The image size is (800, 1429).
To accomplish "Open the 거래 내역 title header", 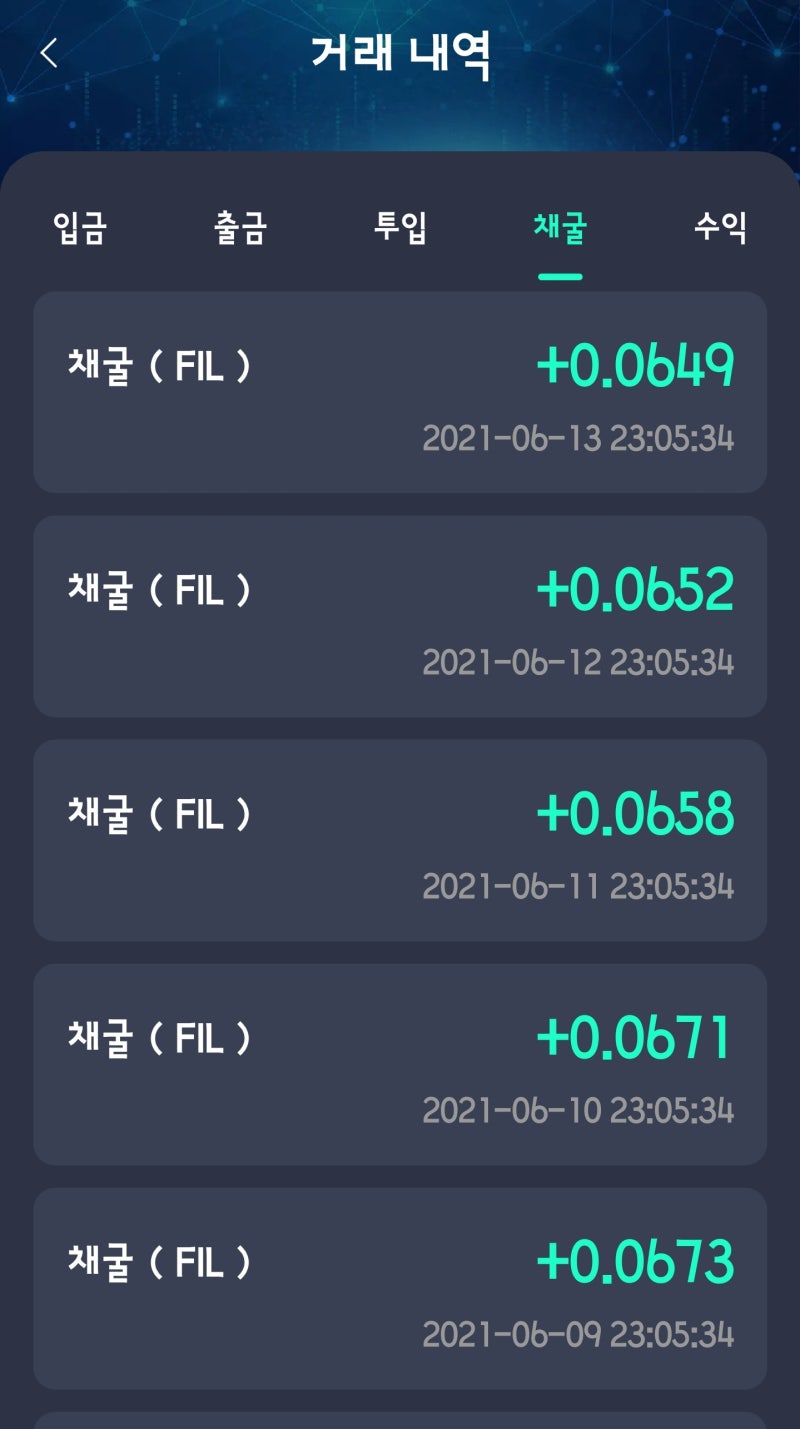I will coord(400,55).
